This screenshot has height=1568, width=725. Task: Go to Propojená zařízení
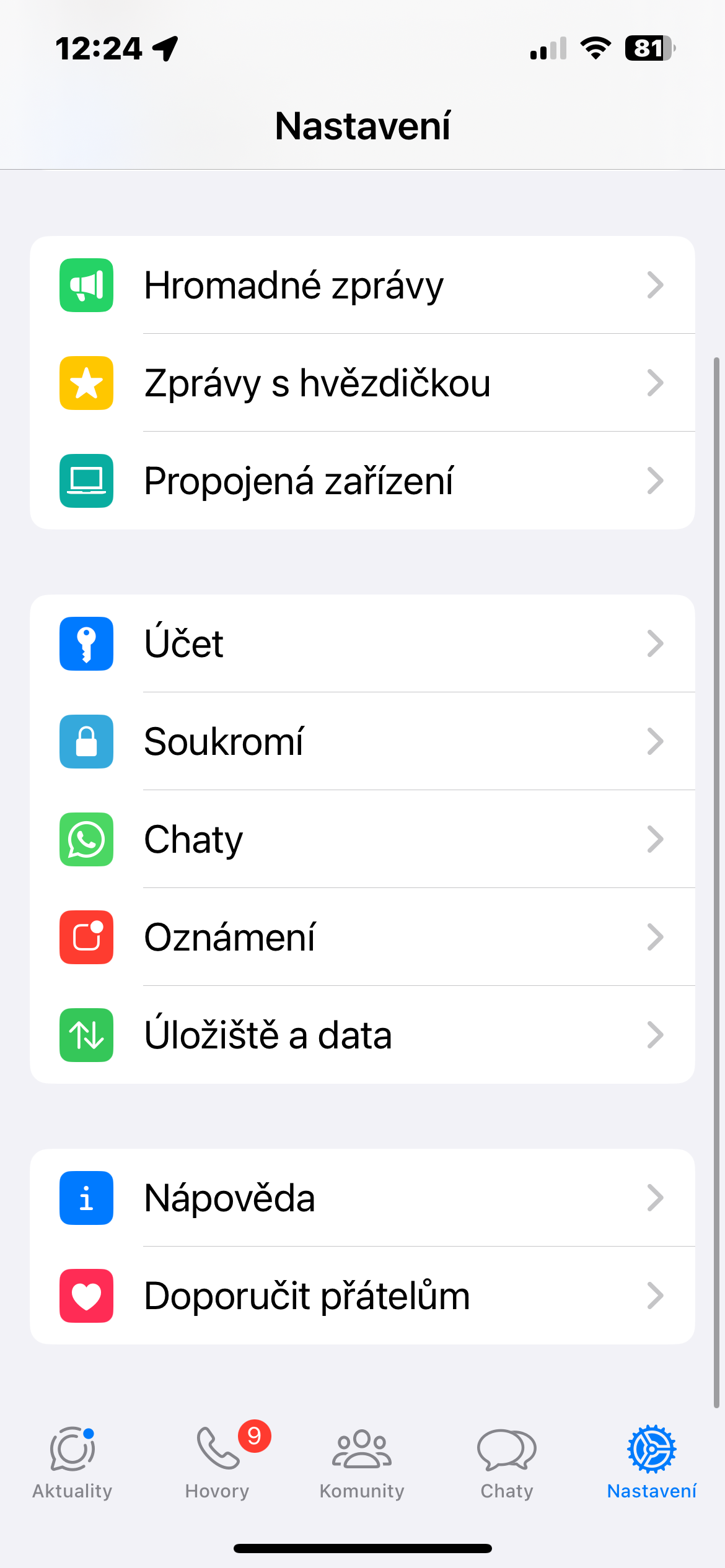(362, 481)
